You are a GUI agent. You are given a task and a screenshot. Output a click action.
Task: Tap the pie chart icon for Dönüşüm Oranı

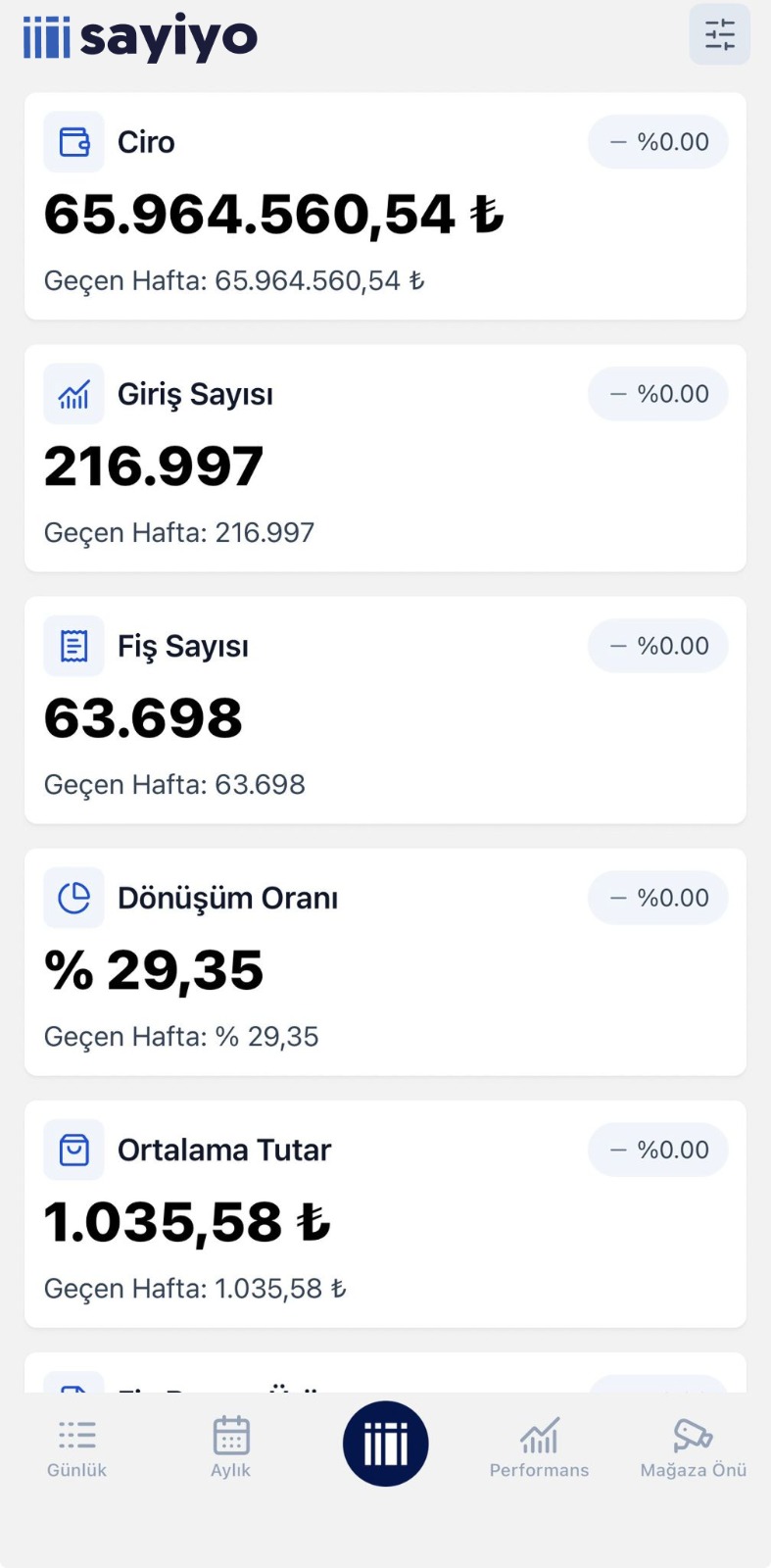[73, 897]
